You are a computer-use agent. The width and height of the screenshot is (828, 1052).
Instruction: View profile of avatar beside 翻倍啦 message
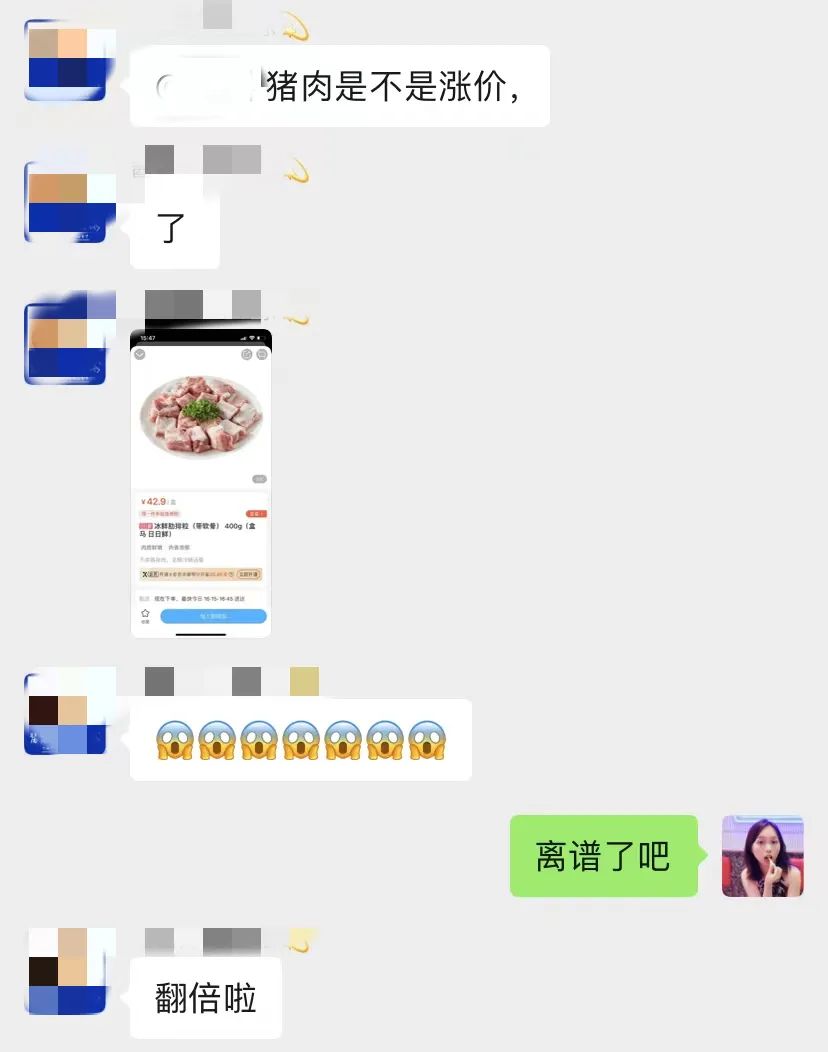click(x=68, y=971)
